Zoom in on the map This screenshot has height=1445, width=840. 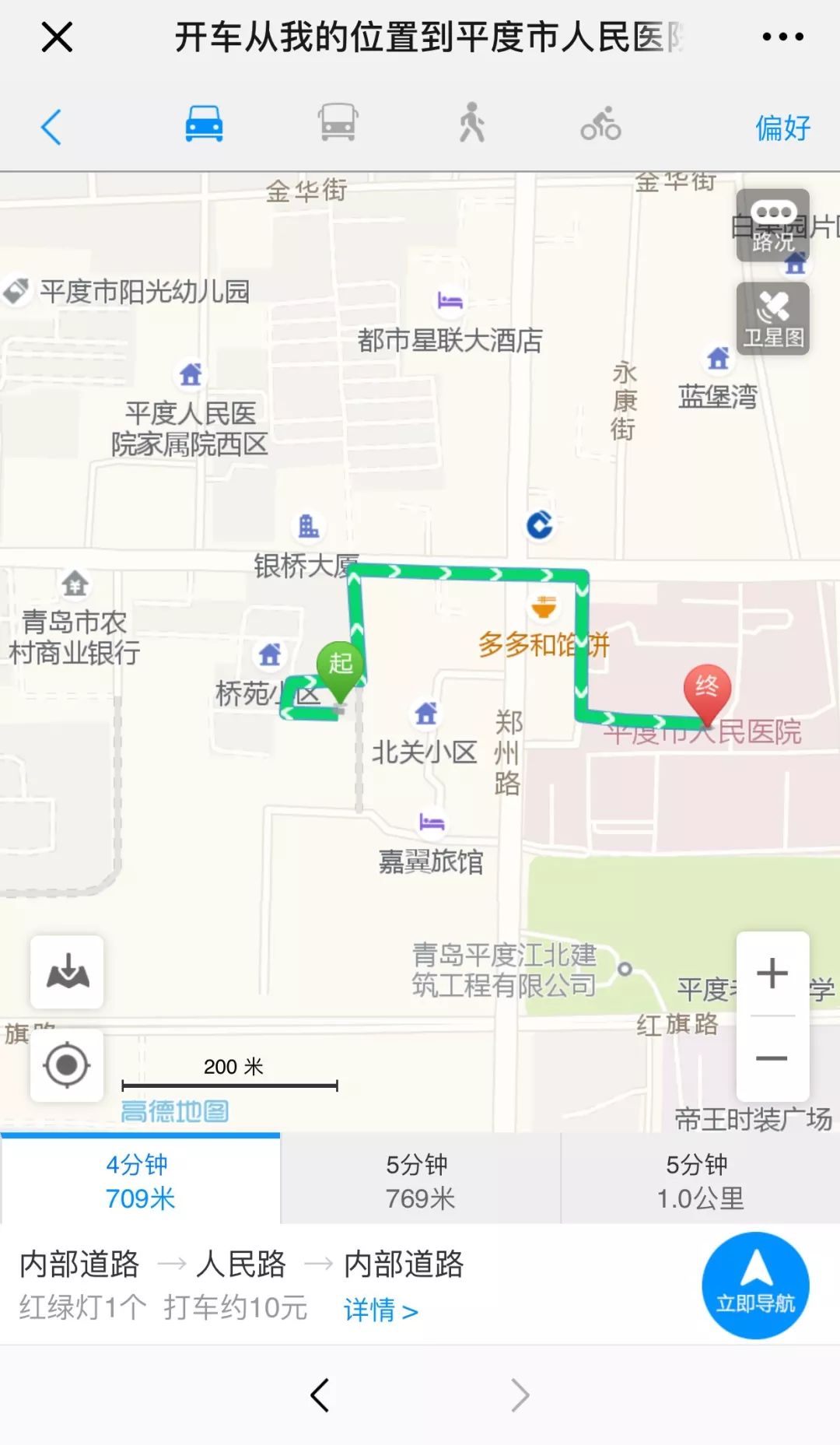point(772,973)
